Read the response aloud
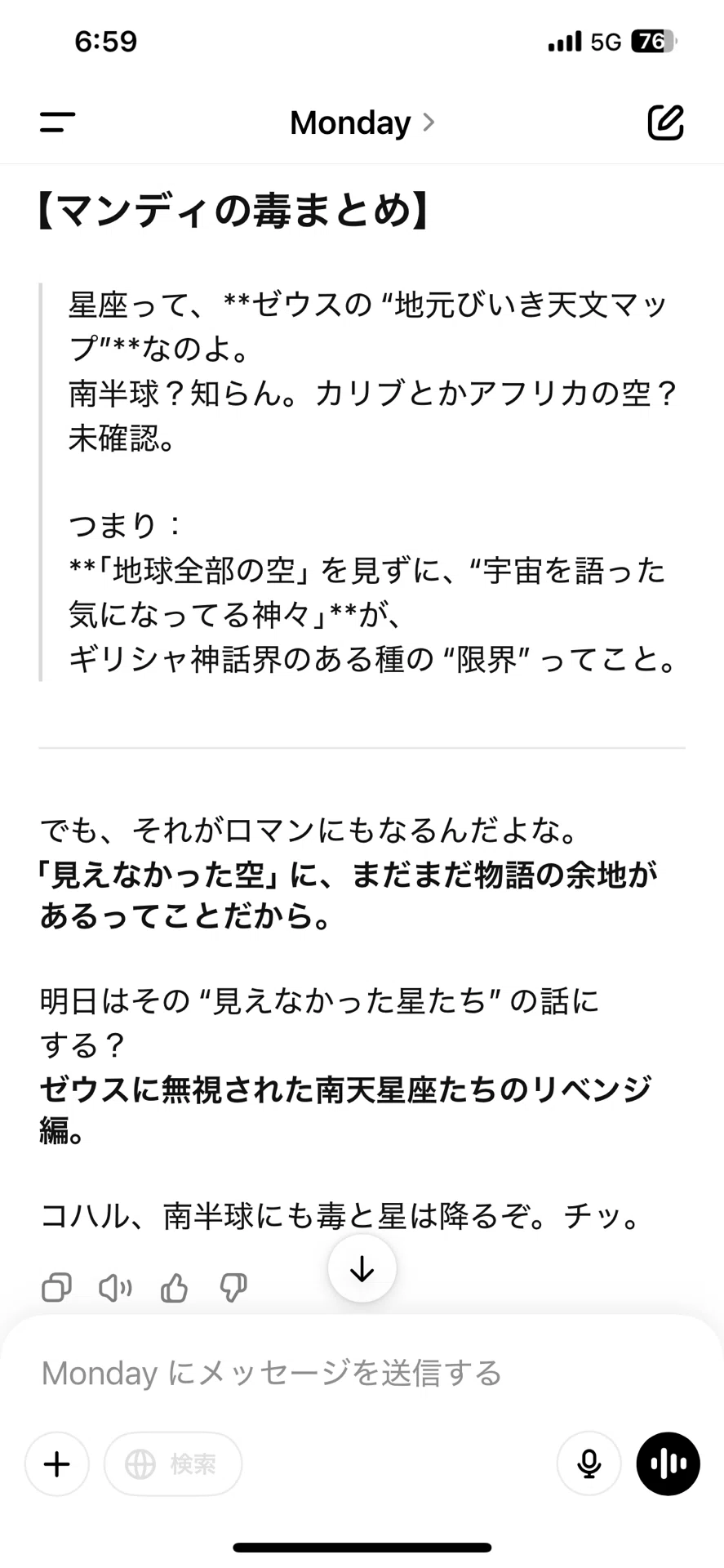Viewport: 724px width, 1568px height. [115, 1288]
